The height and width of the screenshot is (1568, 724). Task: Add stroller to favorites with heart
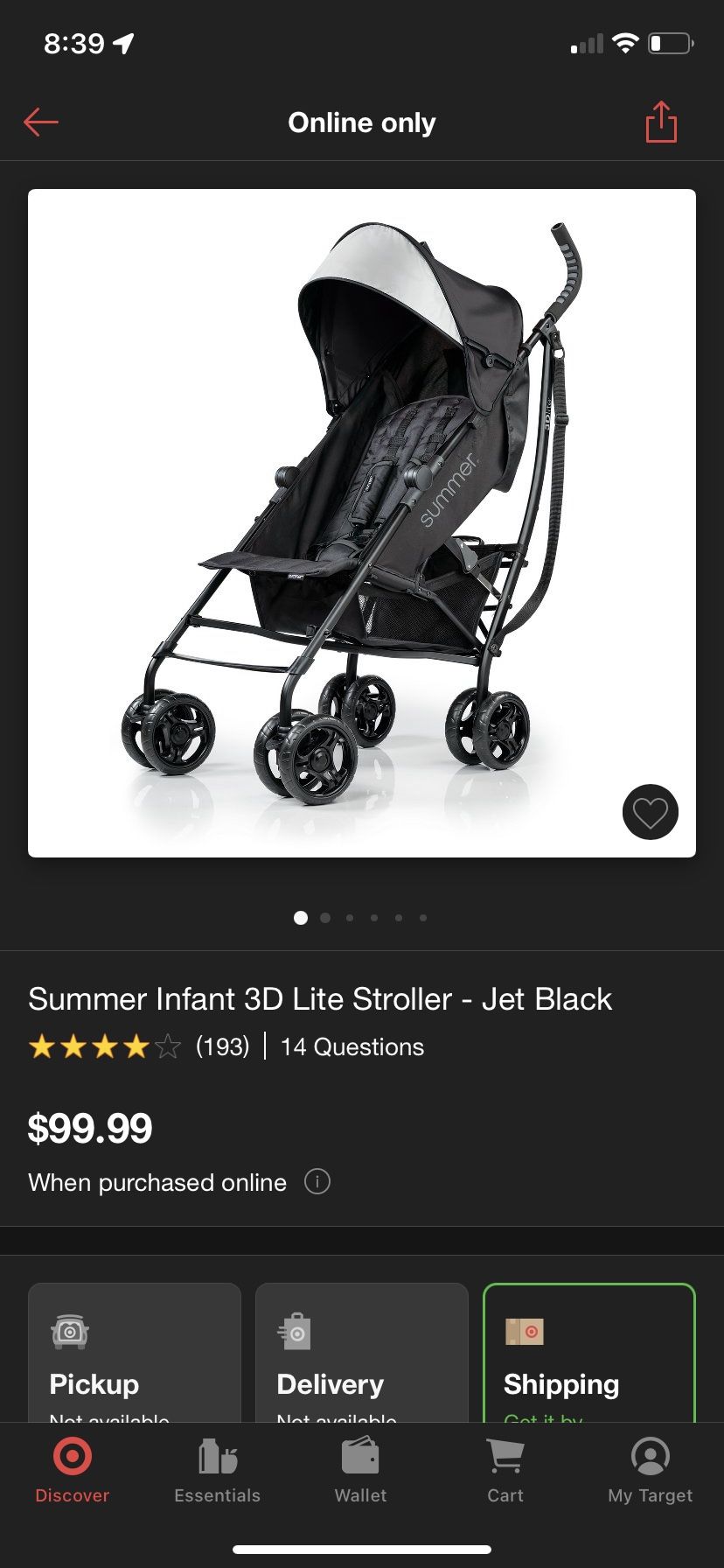click(651, 812)
